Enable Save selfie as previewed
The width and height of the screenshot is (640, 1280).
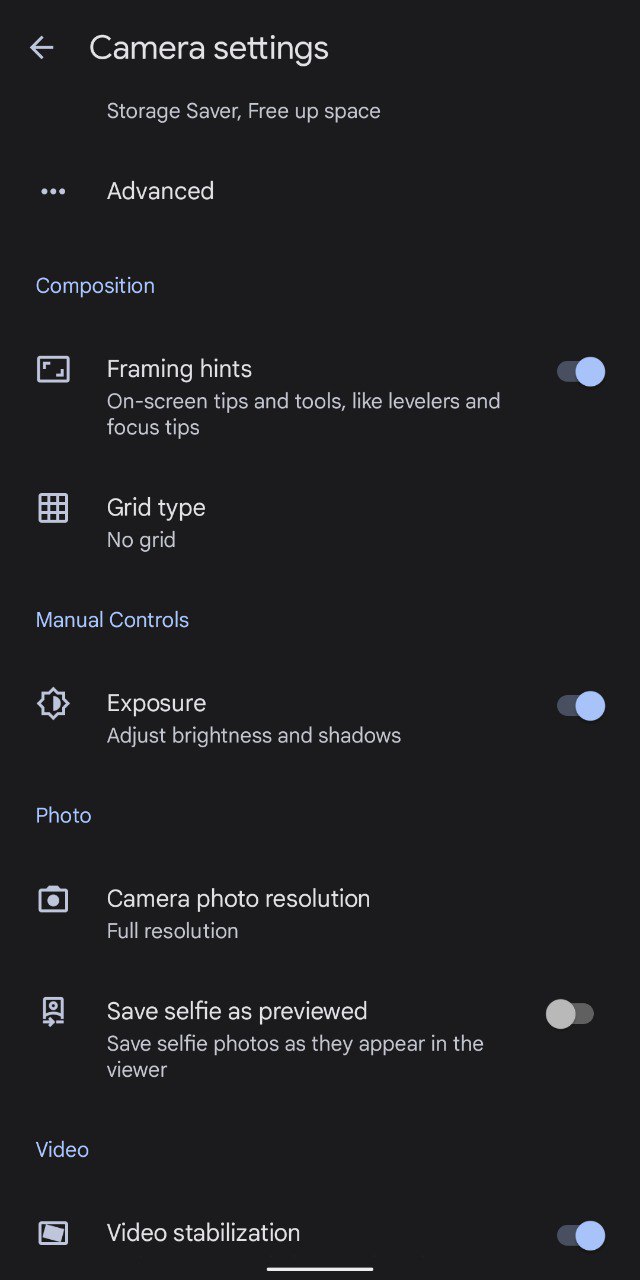pos(570,1014)
